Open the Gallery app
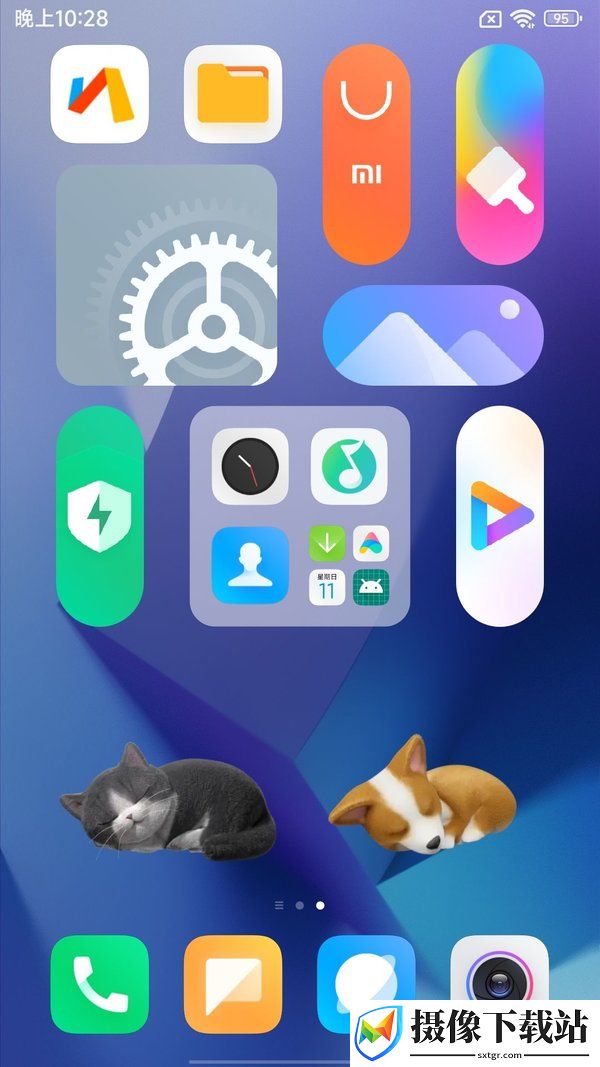600x1067 pixels. pyautogui.click(x=433, y=335)
